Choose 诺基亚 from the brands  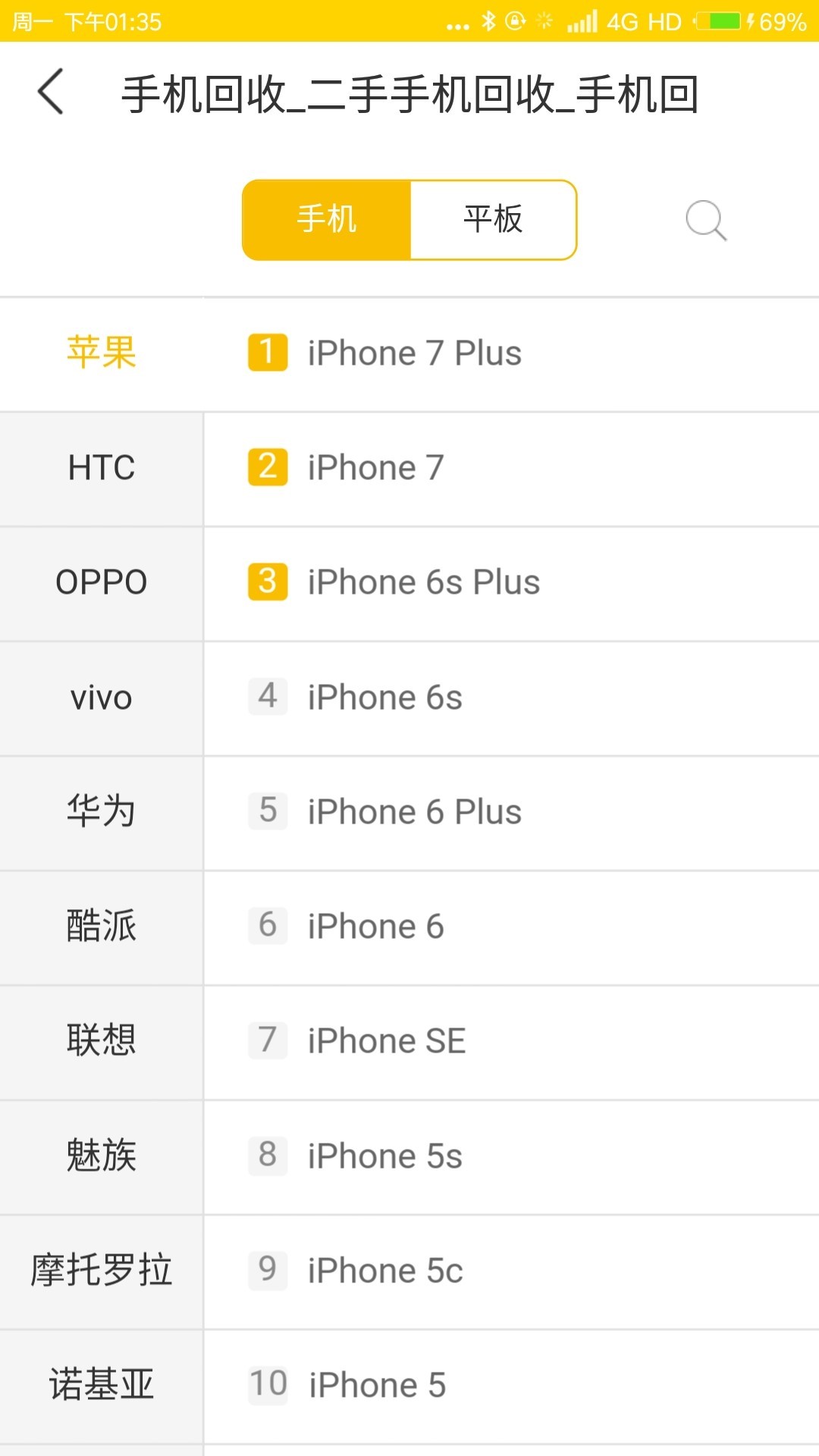102,1385
